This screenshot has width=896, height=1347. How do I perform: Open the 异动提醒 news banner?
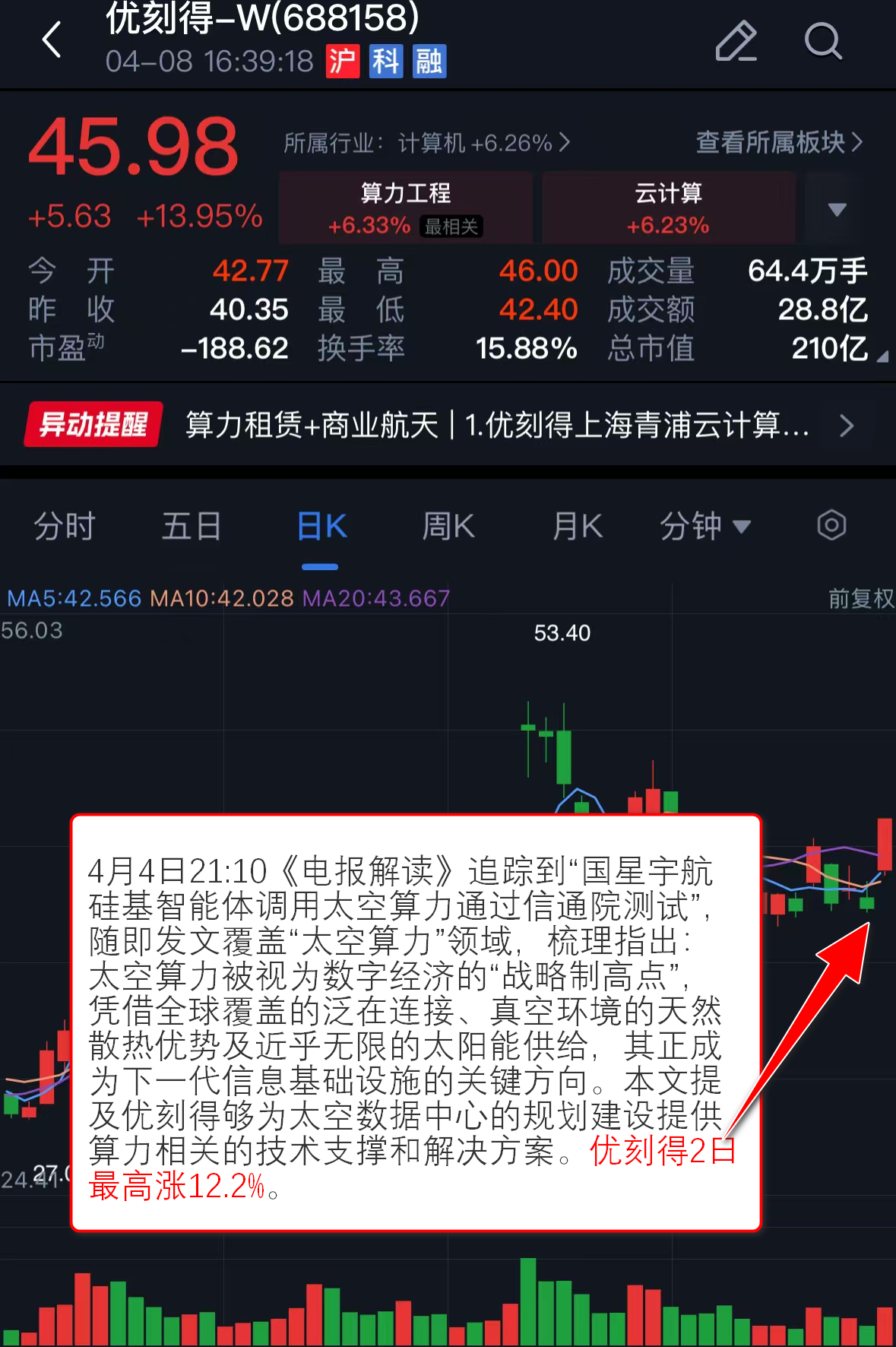coord(448,425)
